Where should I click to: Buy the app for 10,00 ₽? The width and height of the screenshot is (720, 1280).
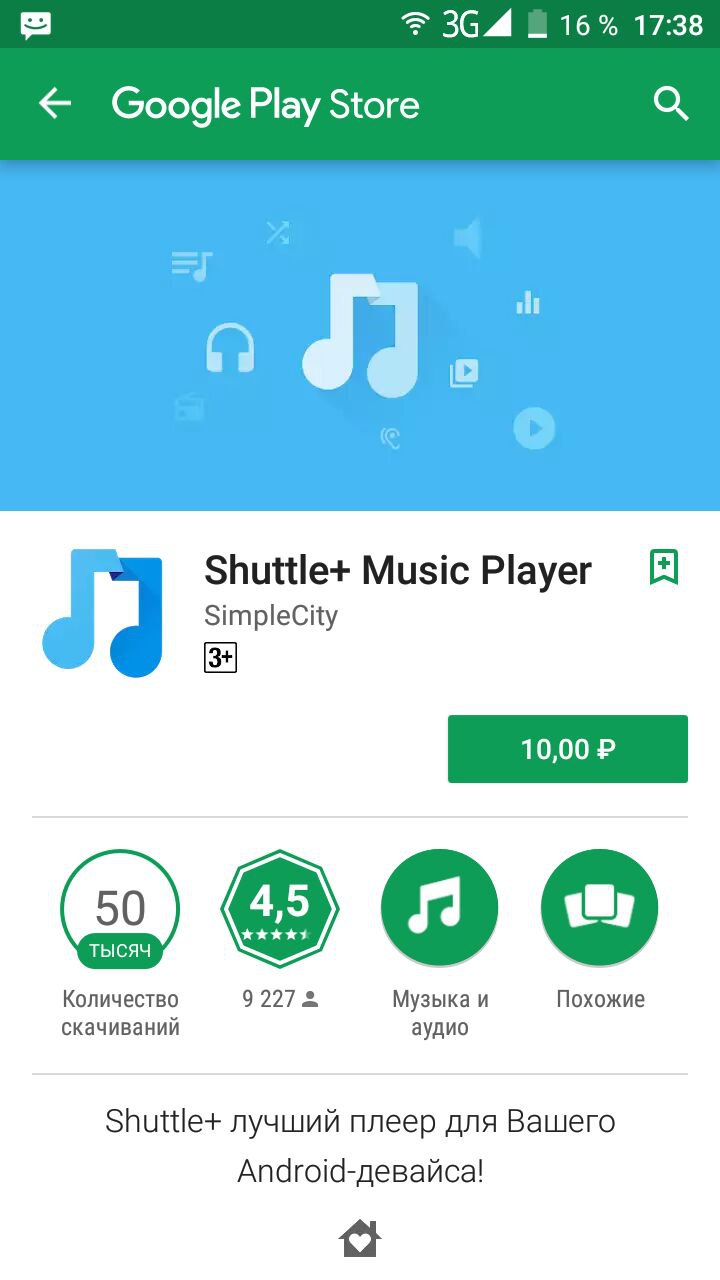[567, 749]
